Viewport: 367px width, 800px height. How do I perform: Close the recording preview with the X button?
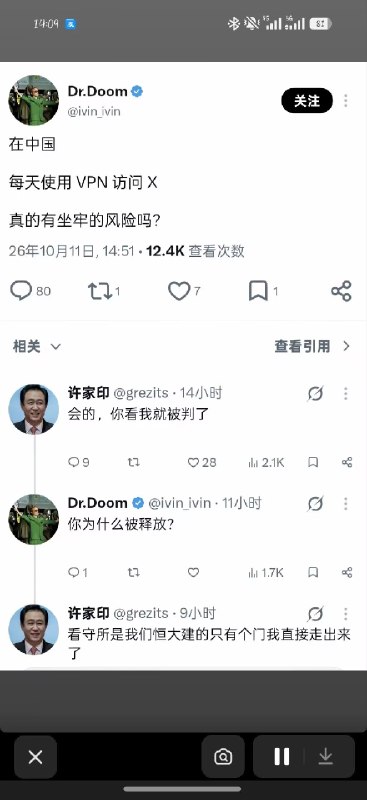(x=35, y=757)
